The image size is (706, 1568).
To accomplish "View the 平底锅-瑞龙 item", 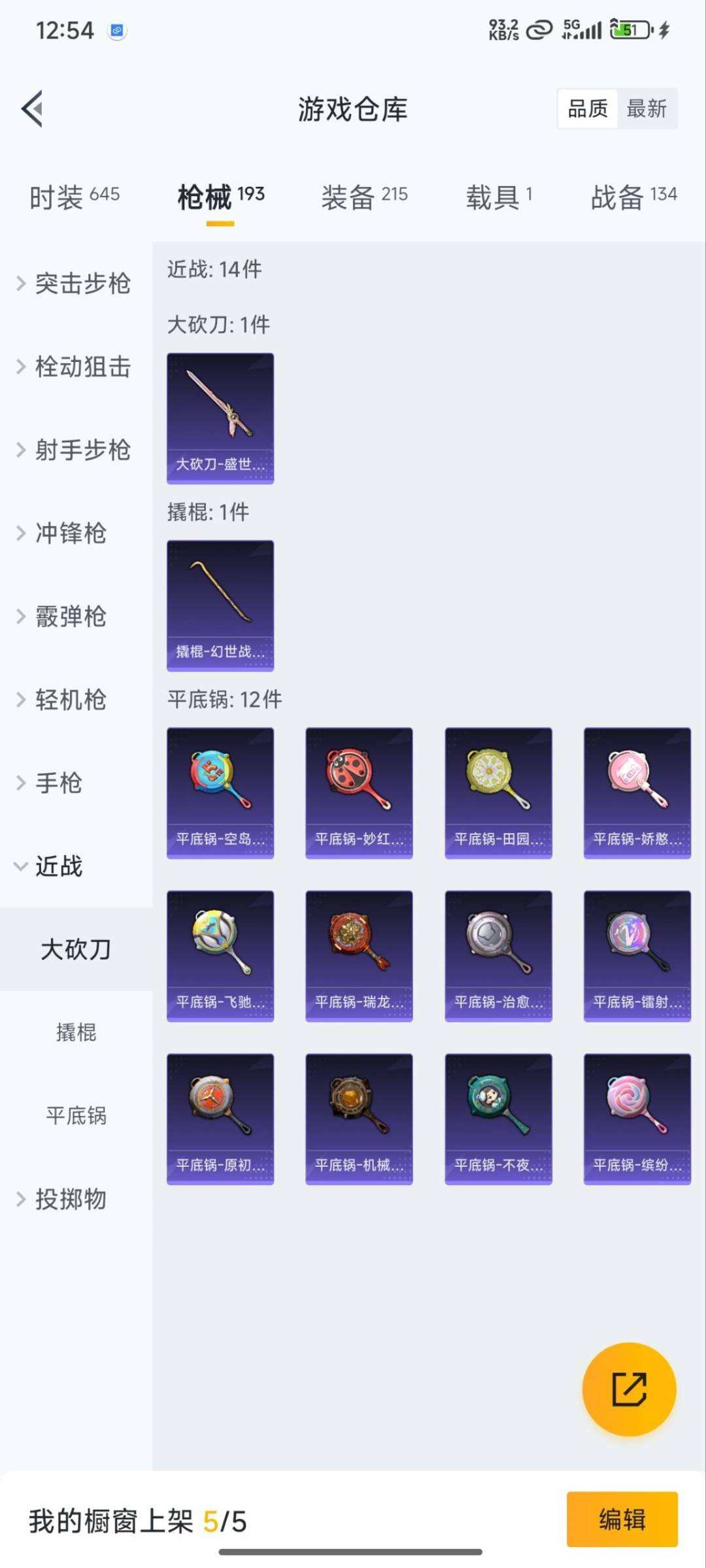I will pyautogui.click(x=359, y=956).
